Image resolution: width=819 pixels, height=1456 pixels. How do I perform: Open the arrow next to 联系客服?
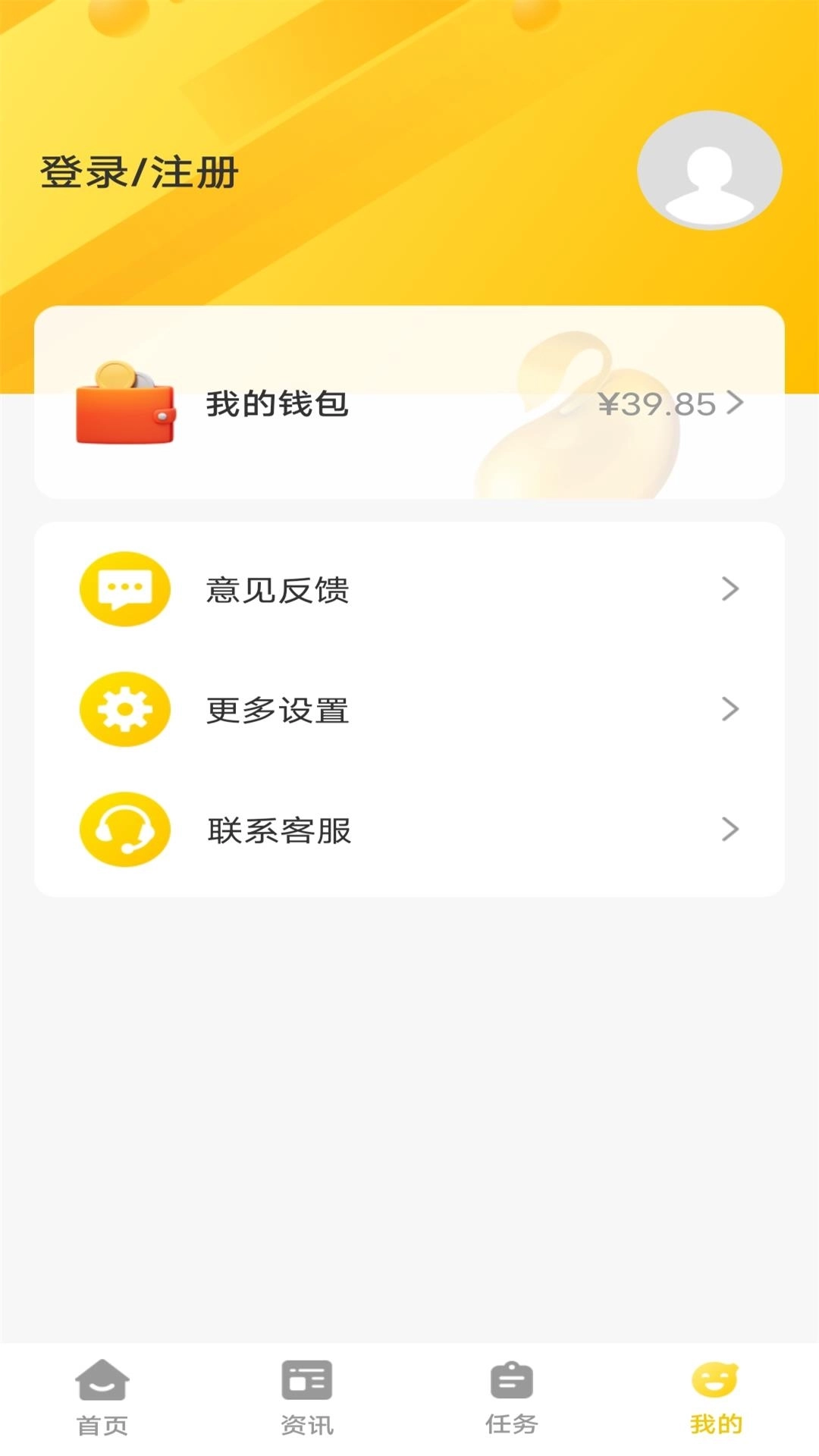[731, 830]
